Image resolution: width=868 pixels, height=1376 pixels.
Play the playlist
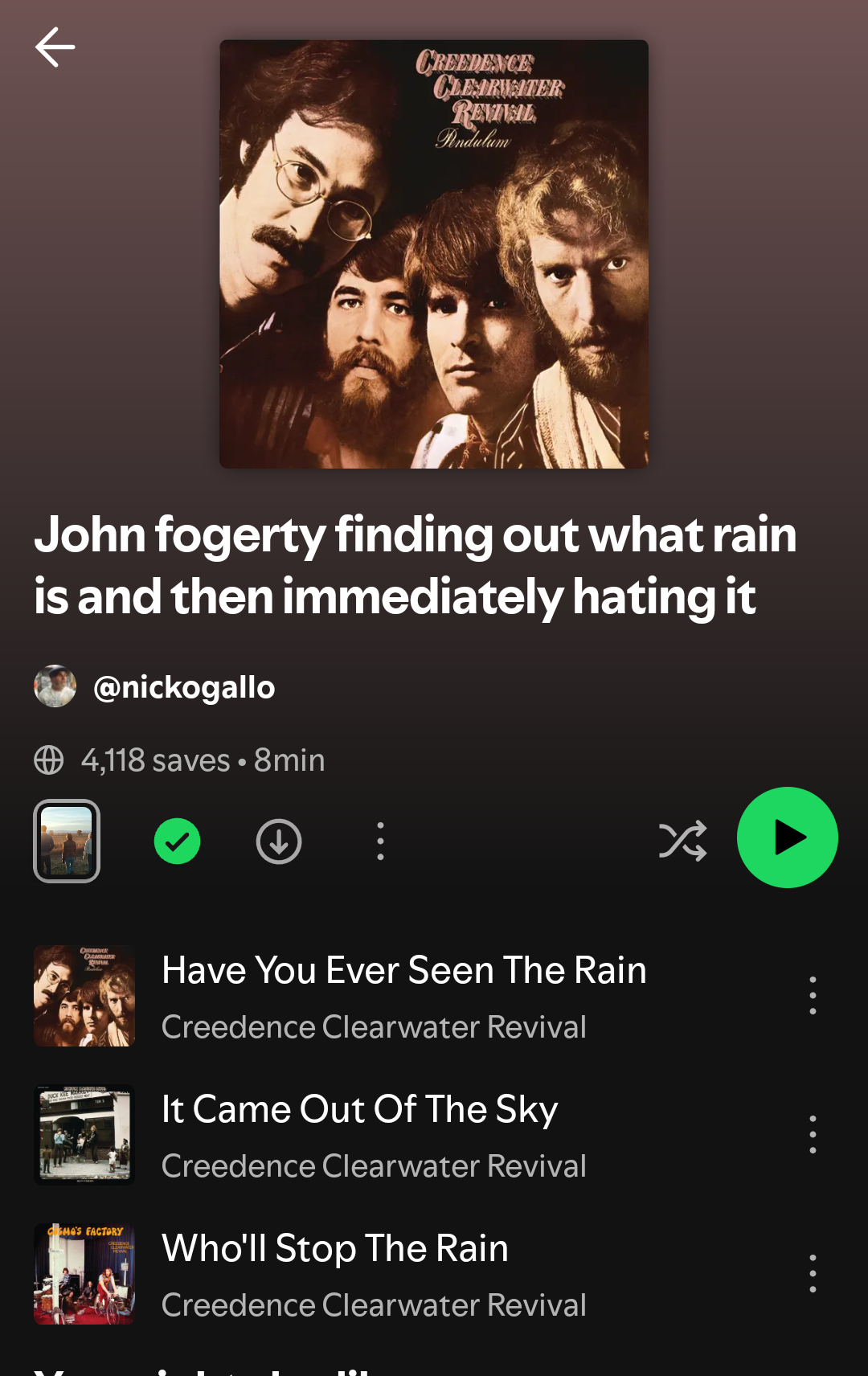787,837
